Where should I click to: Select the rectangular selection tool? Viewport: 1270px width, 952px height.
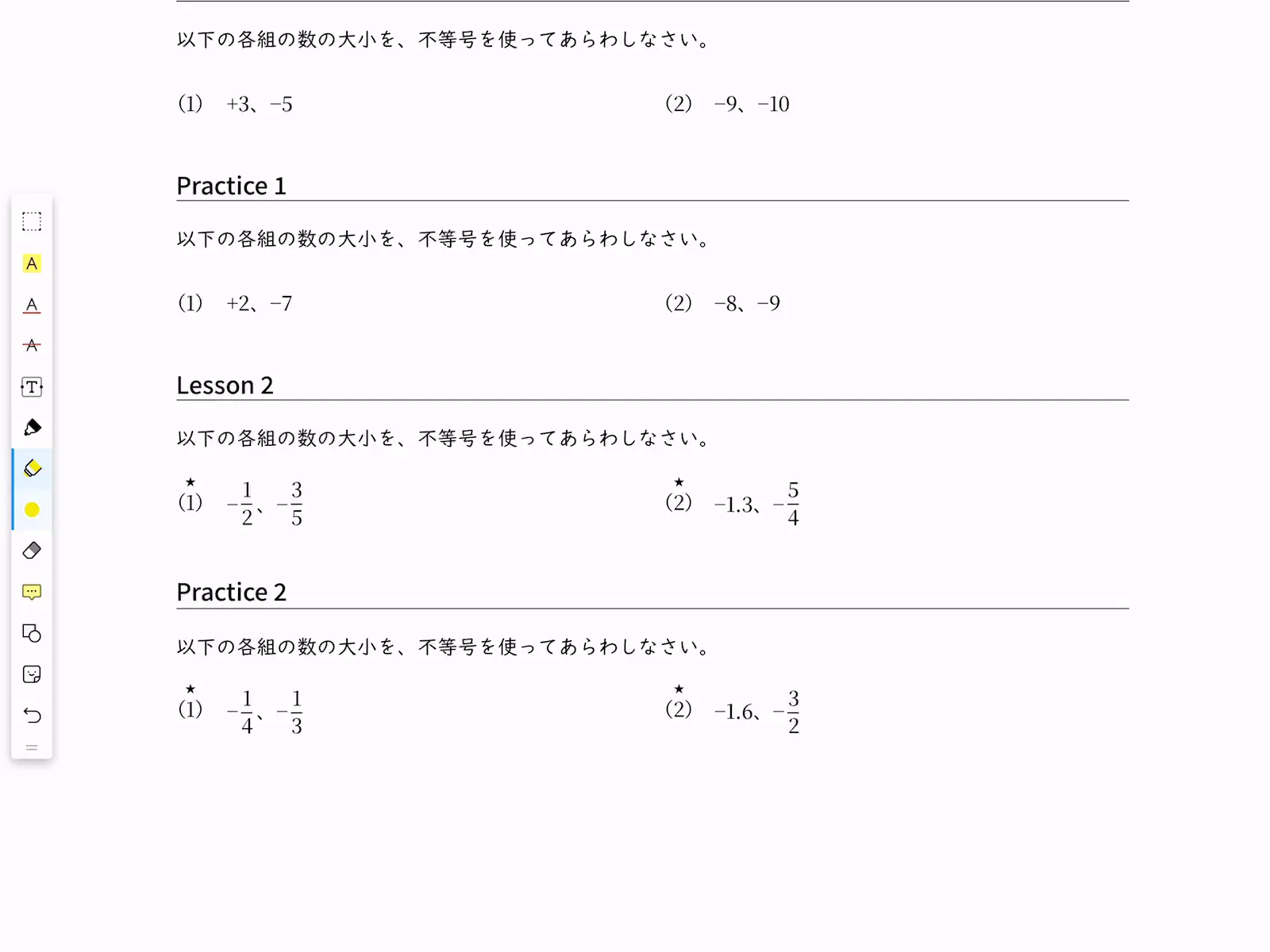pos(32,221)
